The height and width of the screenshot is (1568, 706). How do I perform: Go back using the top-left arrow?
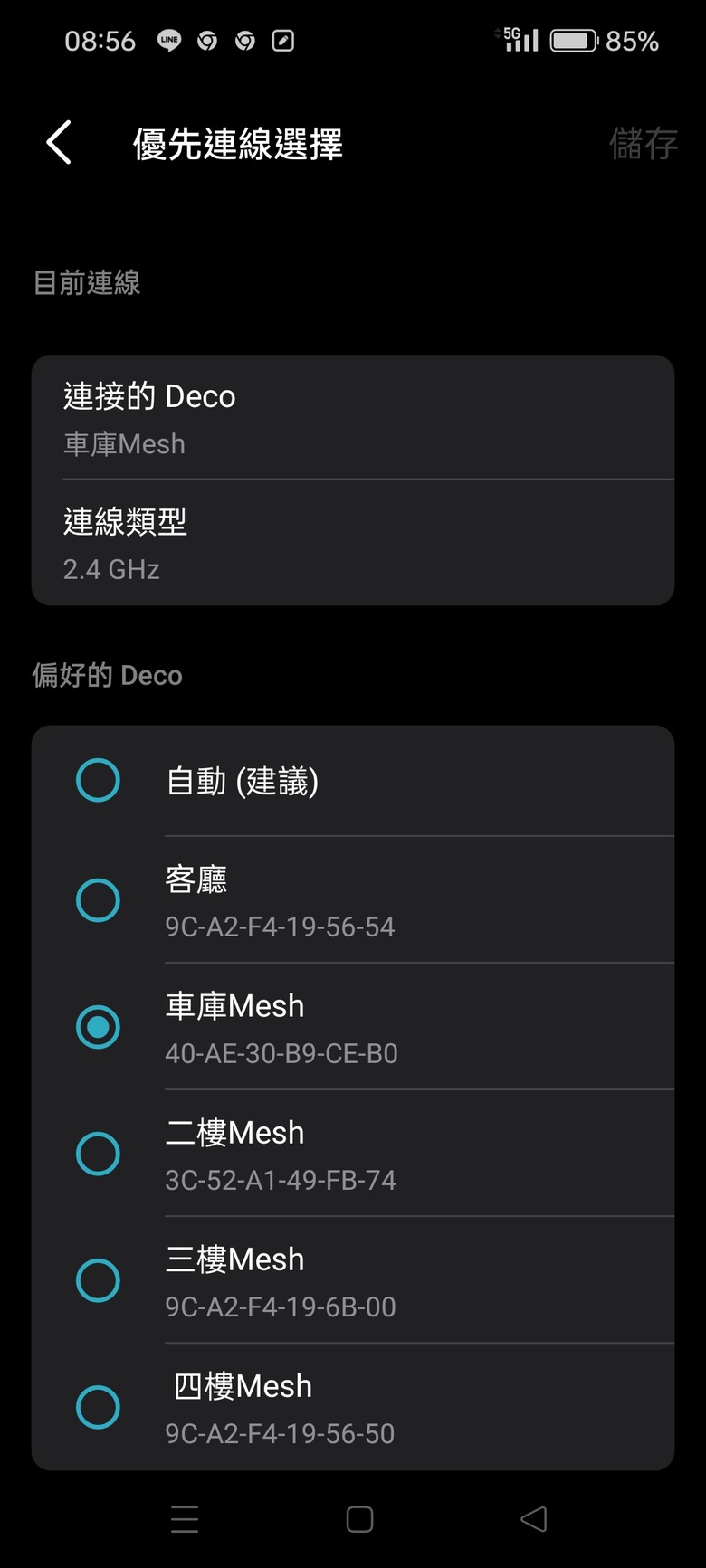59,143
